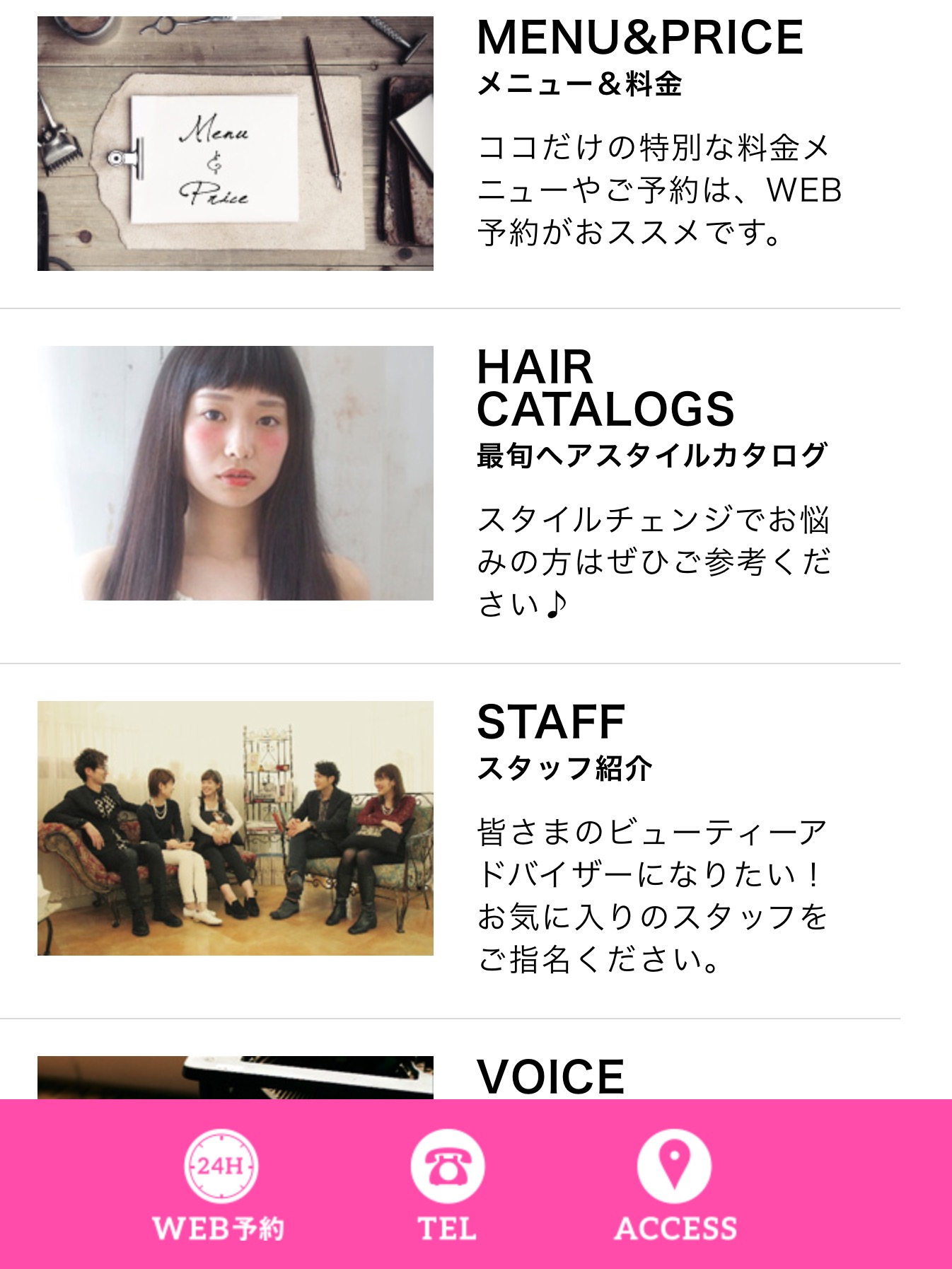Open the HAIR CATALOGS section

(x=605, y=388)
